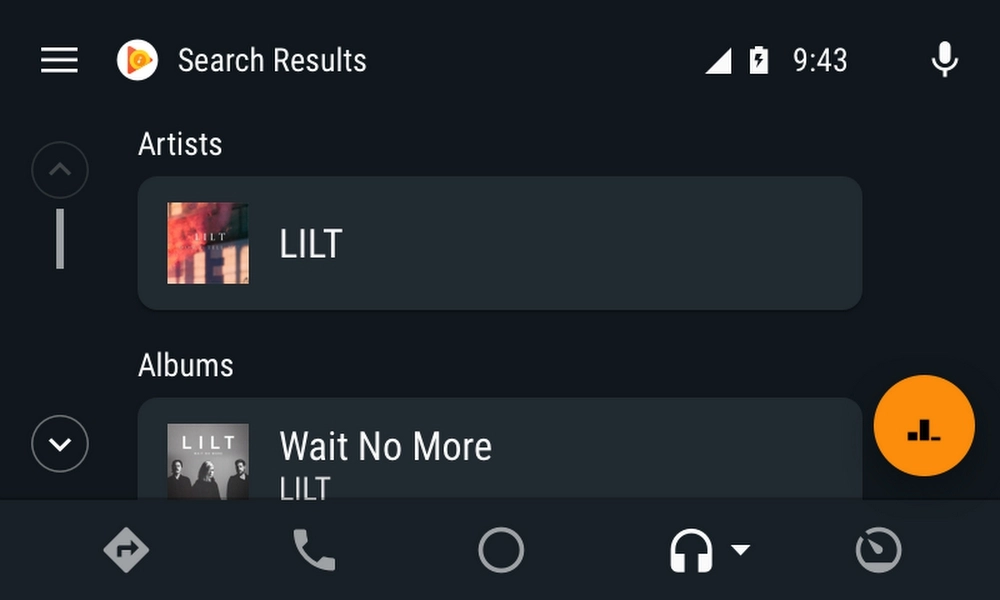
Task: Open navigation from the bottom bar
Action: [126, 550]
